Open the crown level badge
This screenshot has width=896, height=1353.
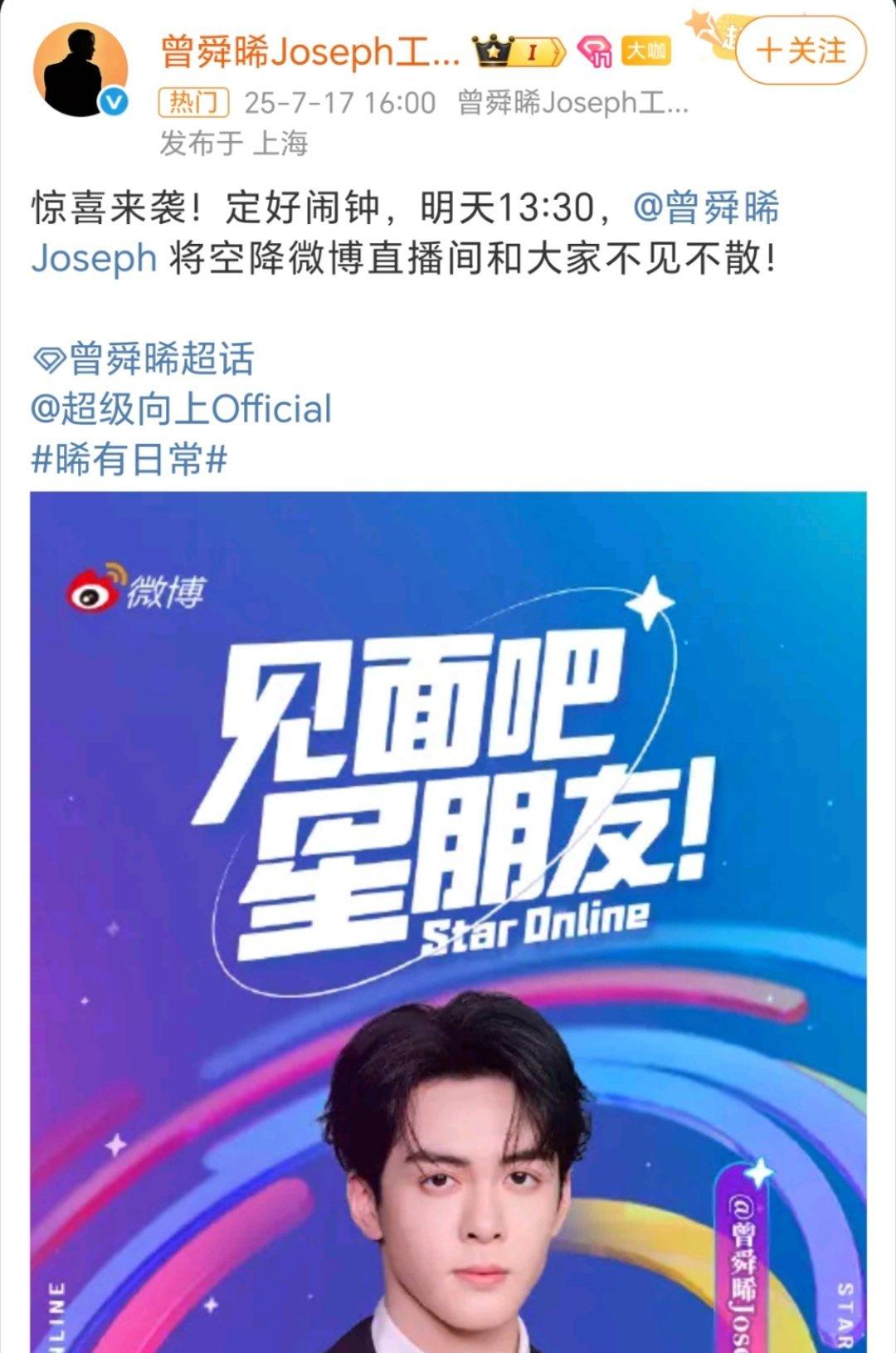coord(519,52)
